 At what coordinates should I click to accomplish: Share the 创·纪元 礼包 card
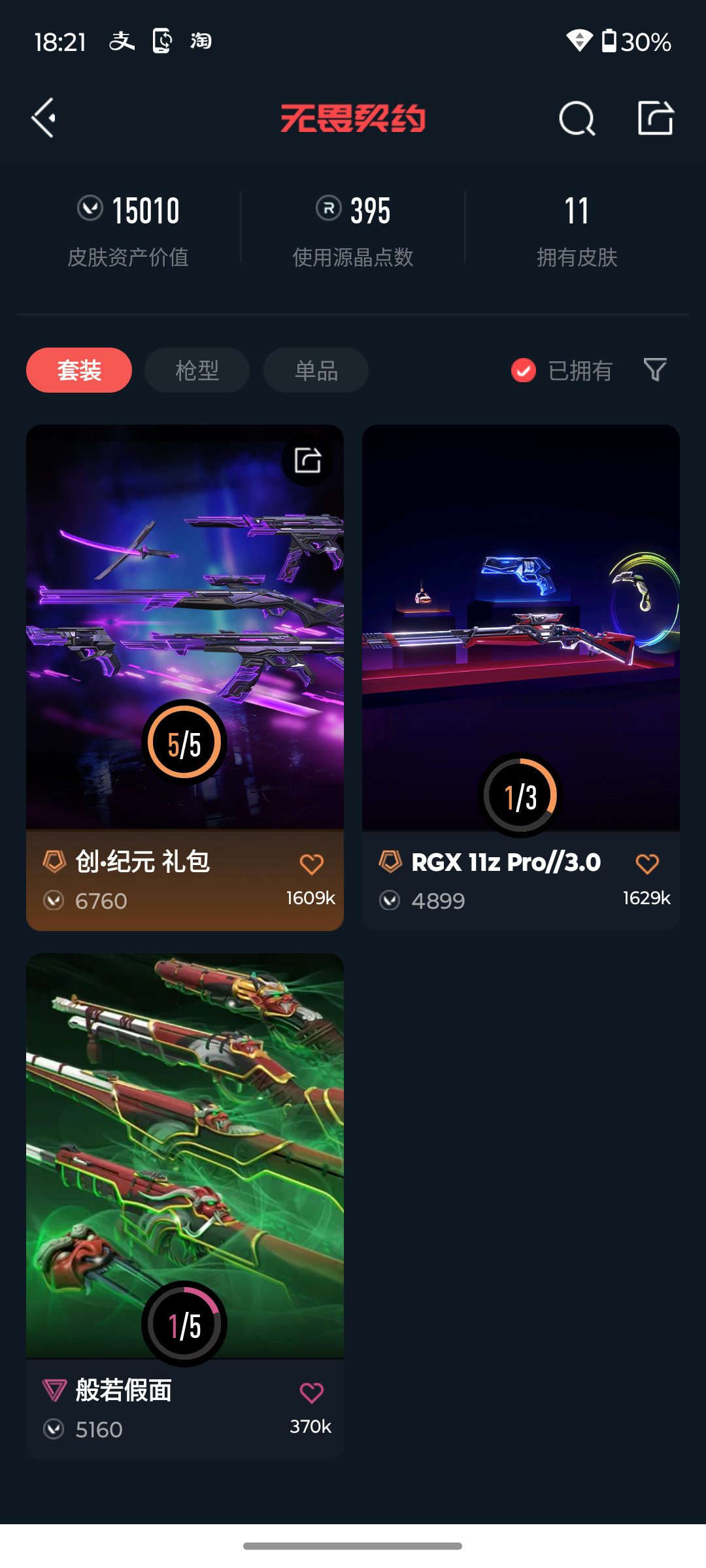[307, 461]
